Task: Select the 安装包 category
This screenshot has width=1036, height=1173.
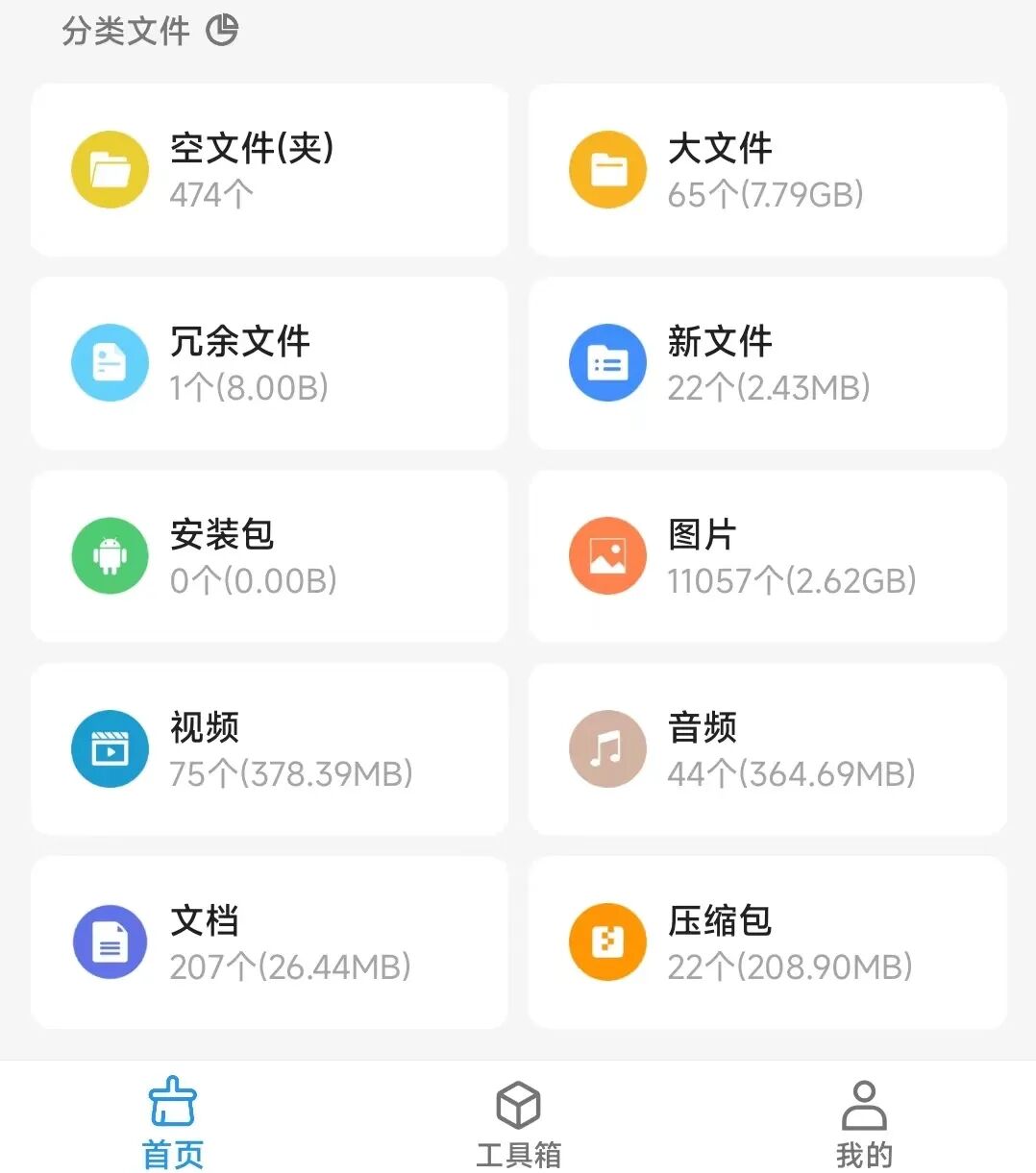Action: (269, 556)
